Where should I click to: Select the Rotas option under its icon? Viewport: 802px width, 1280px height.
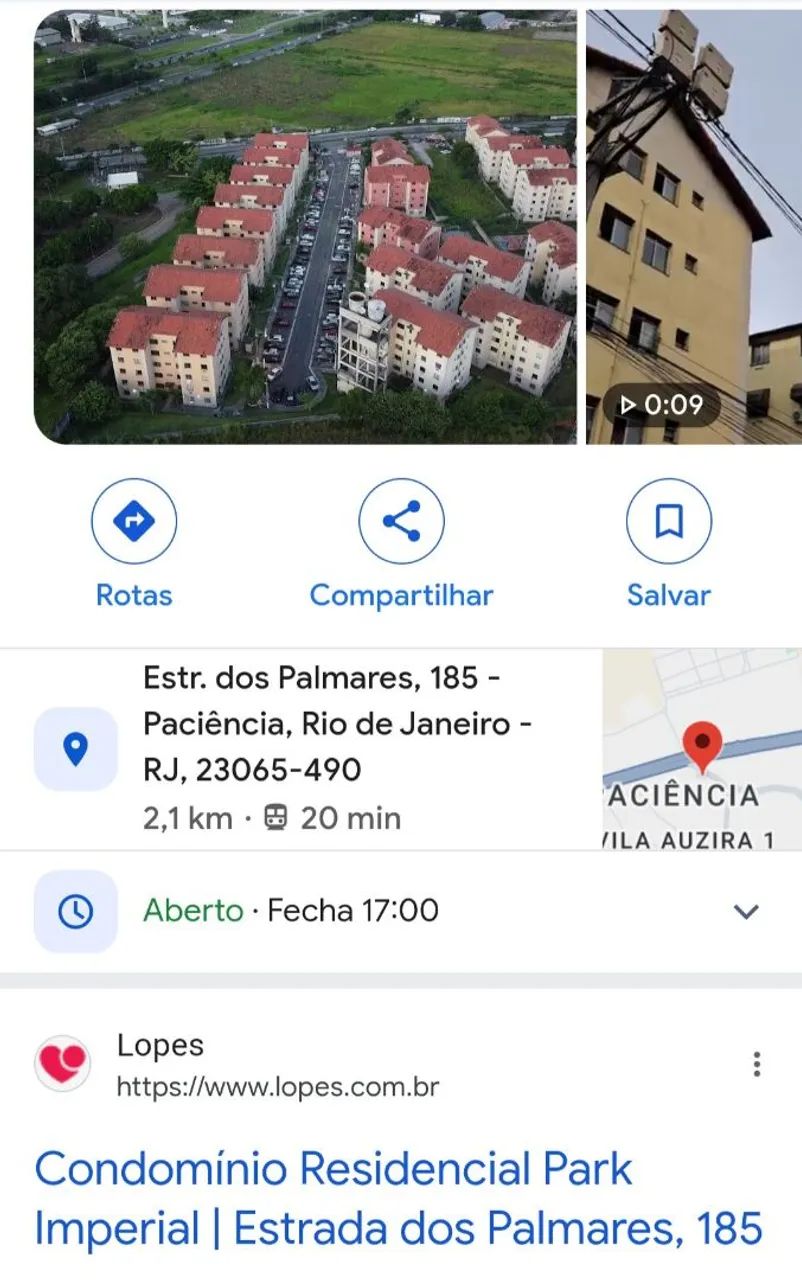133,595
